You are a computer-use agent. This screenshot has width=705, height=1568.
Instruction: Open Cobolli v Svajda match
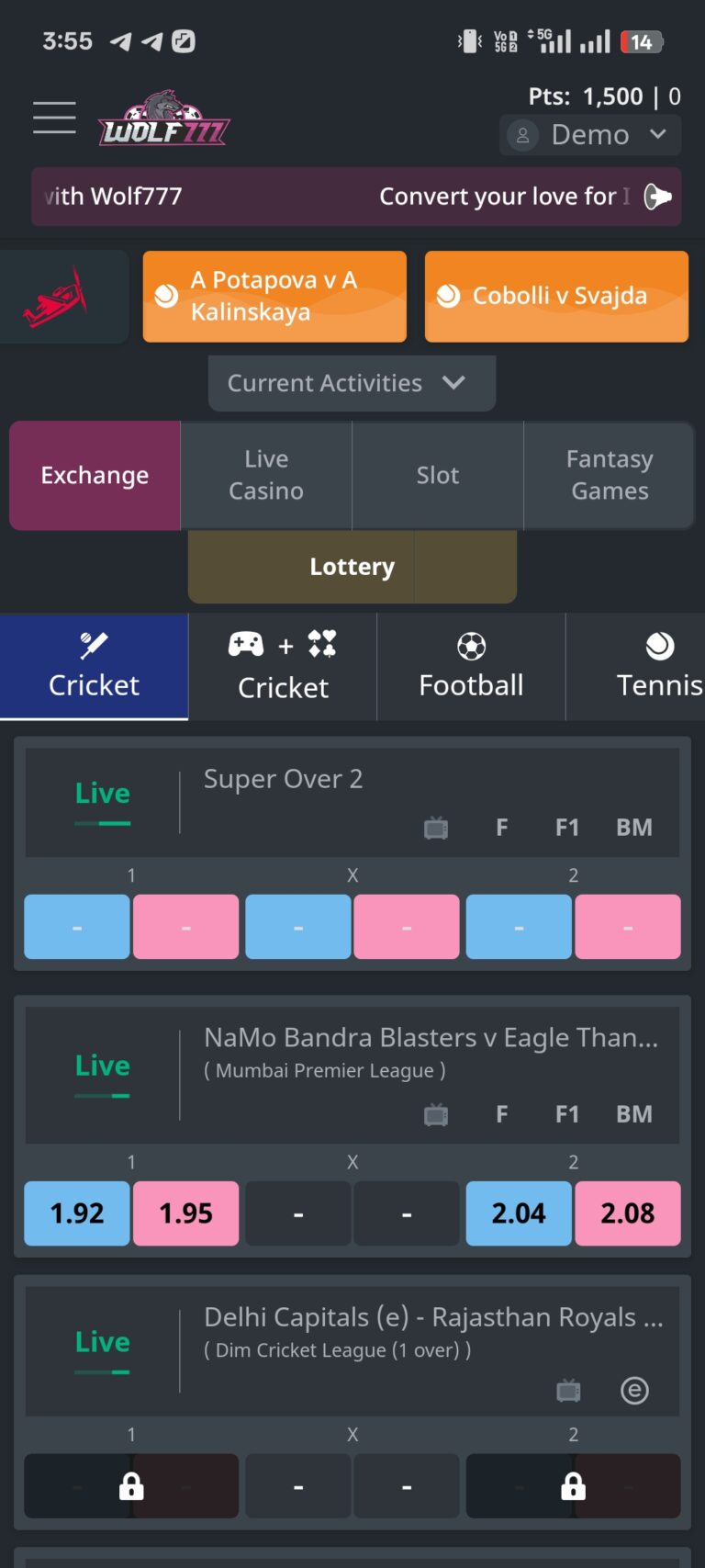tap(556, 297)
